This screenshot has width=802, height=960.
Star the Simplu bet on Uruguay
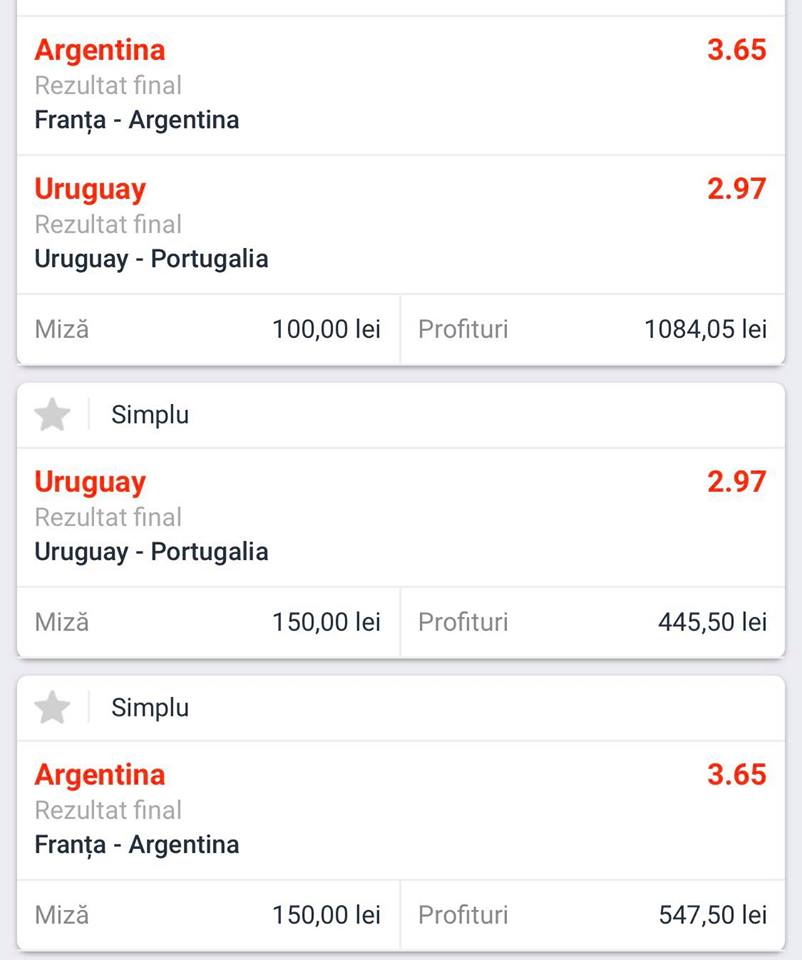[52, 414]
